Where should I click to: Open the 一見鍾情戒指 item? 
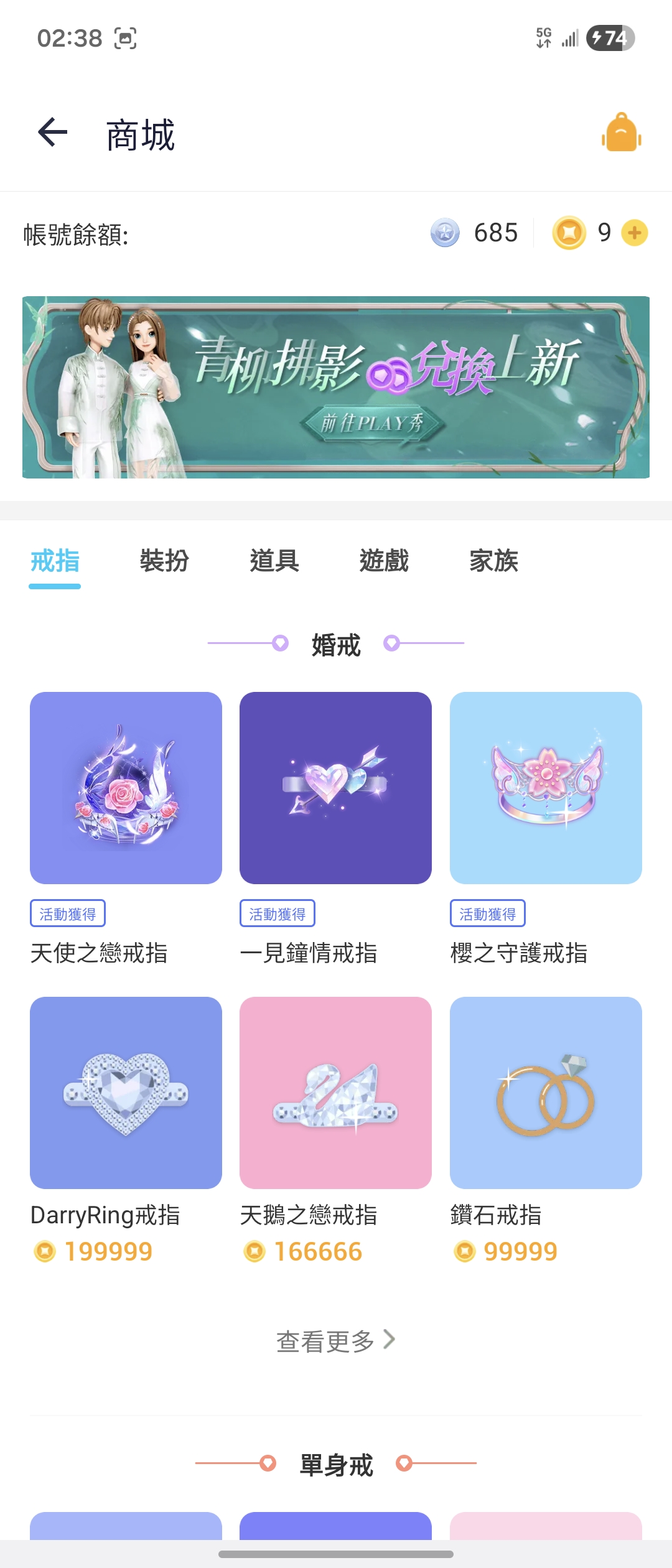335,788
